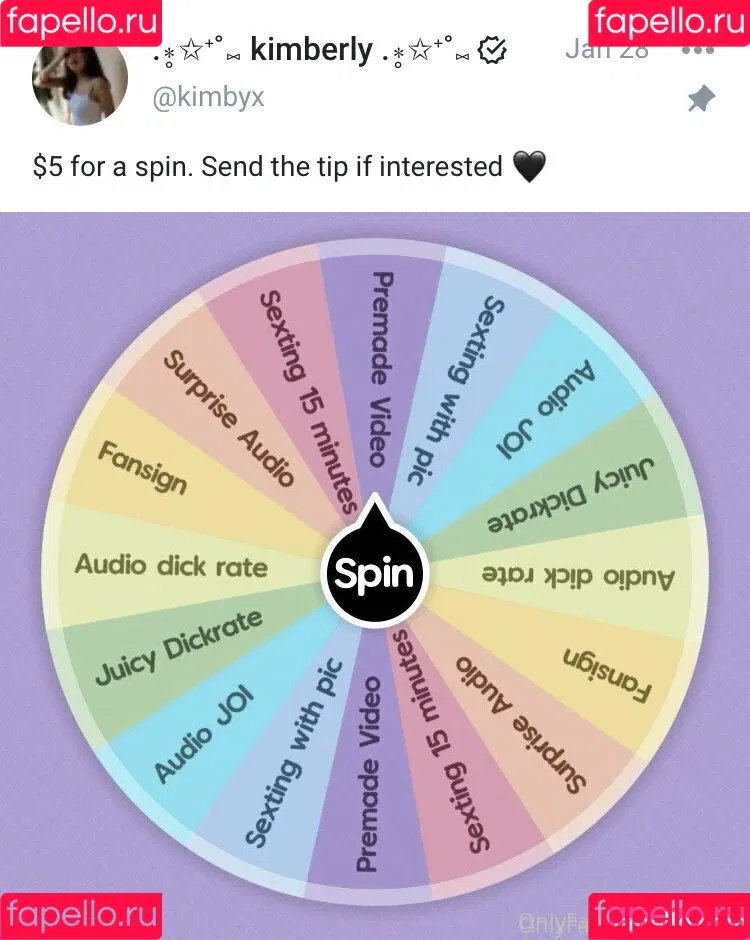Open the post's three-dot overflow menu

[x=697, y=49]
